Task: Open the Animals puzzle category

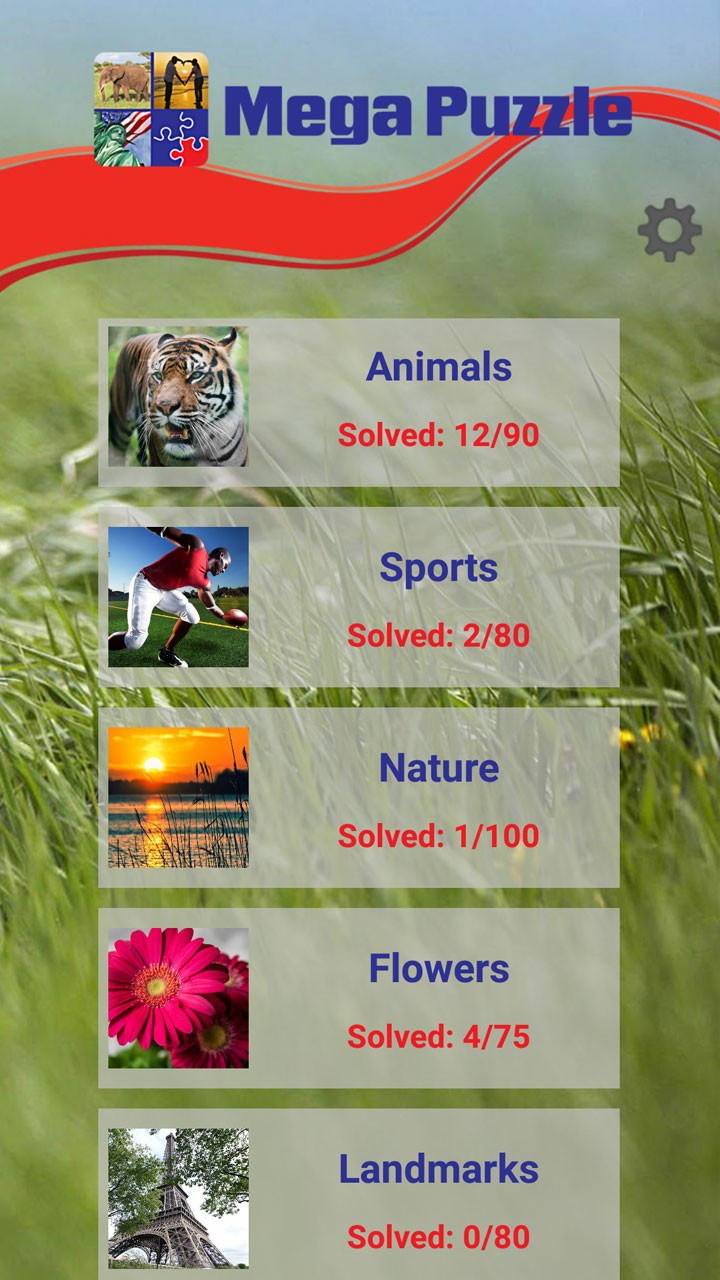Action: click(358, 402)
